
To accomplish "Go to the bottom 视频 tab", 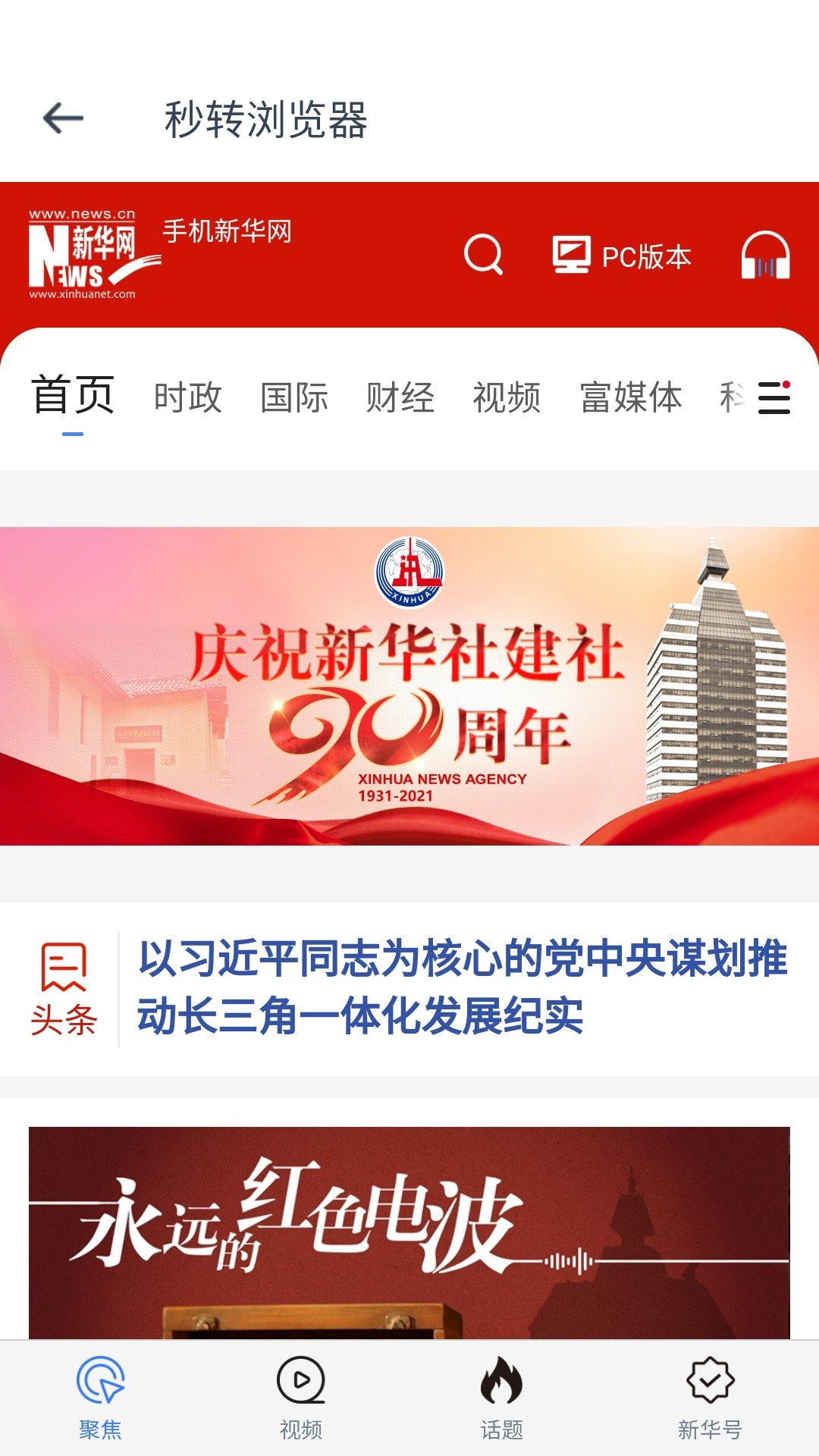I will [301, 1398].
